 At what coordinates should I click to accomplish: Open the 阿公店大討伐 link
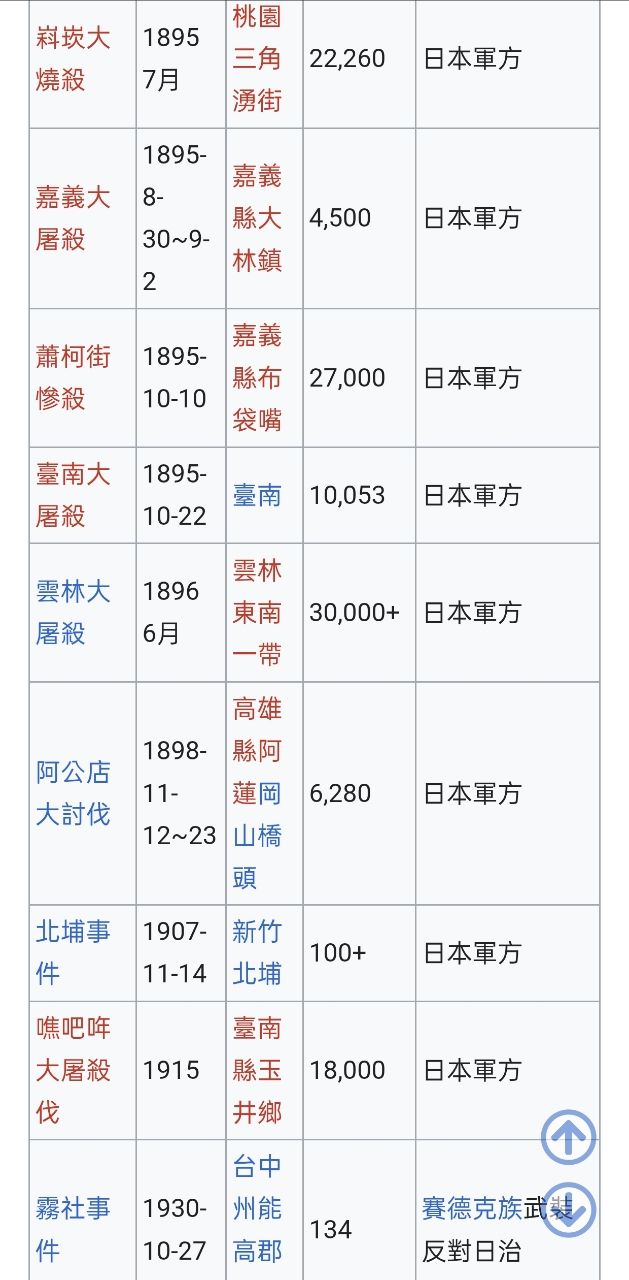[73, 793]
